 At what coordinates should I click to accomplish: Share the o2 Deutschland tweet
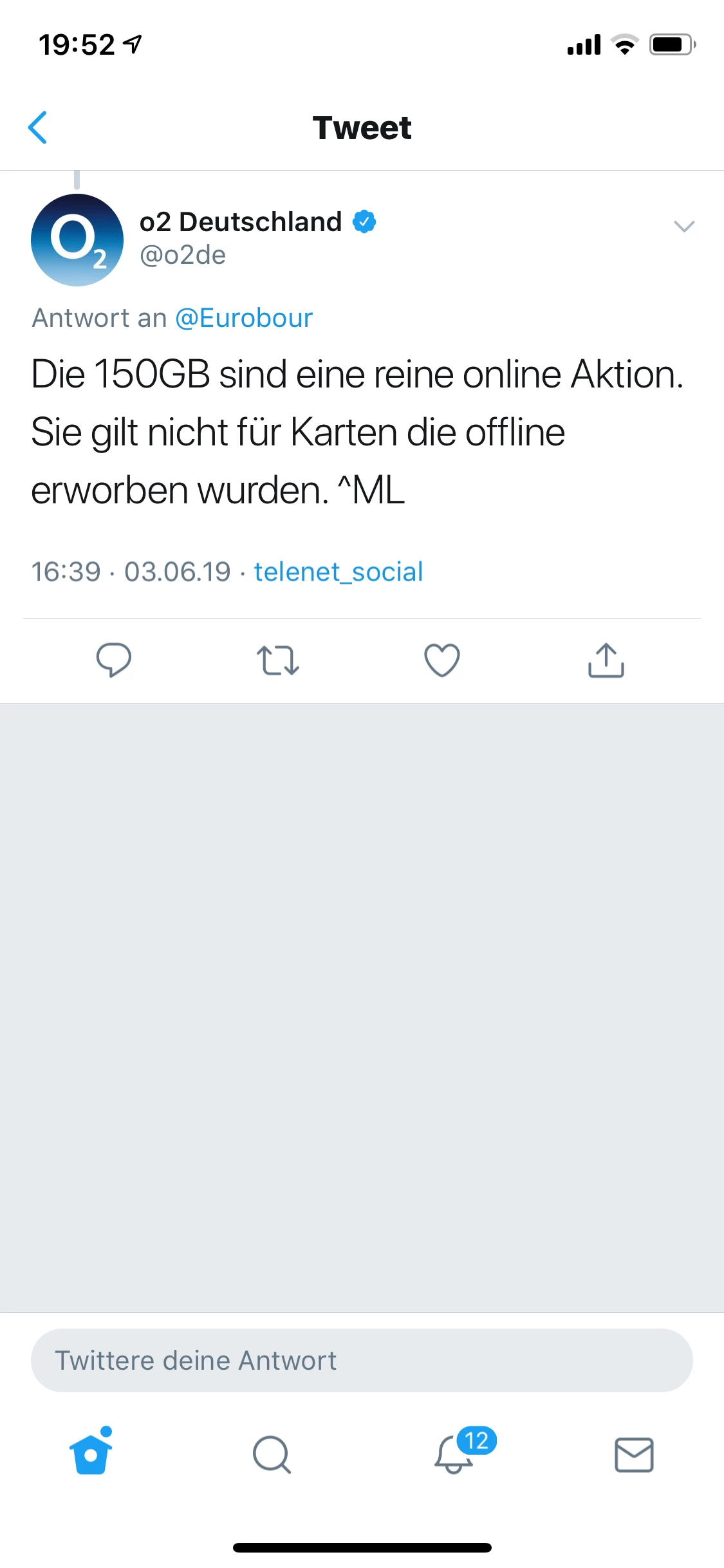606,660
